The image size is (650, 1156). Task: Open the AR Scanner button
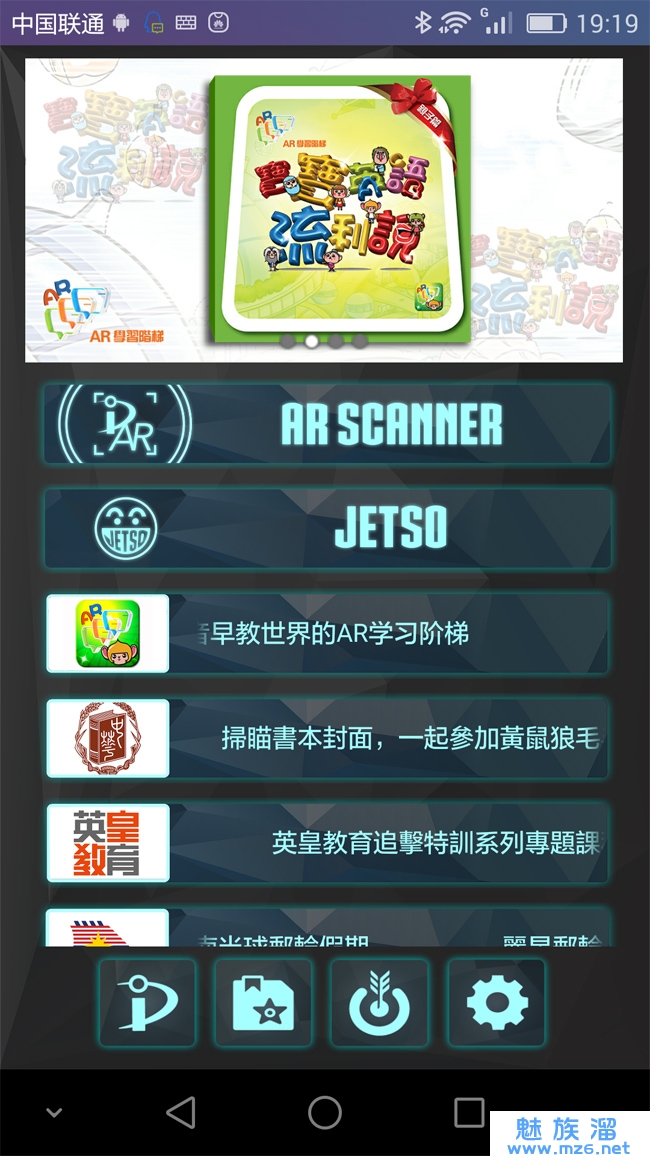click(x=327, y=425)
